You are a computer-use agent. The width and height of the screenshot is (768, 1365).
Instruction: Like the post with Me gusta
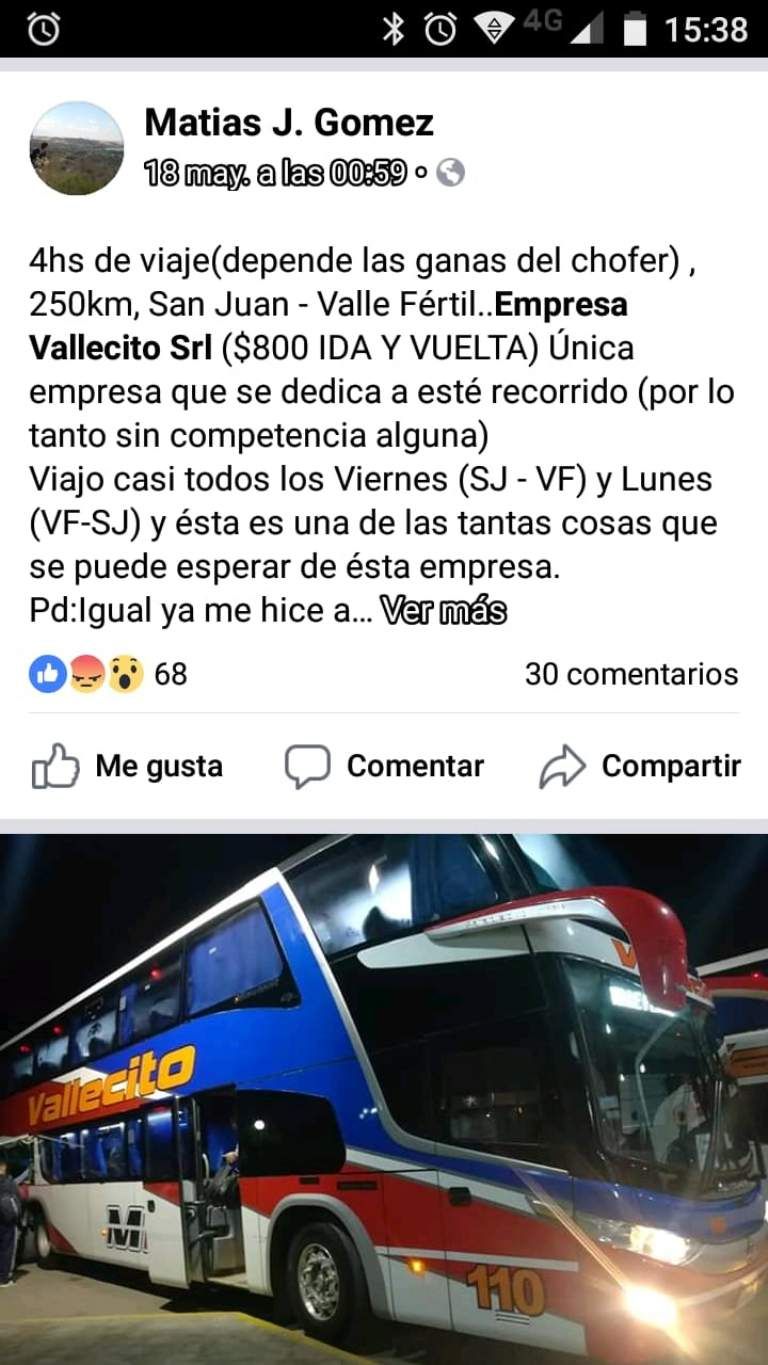click(x=128, y=767)
